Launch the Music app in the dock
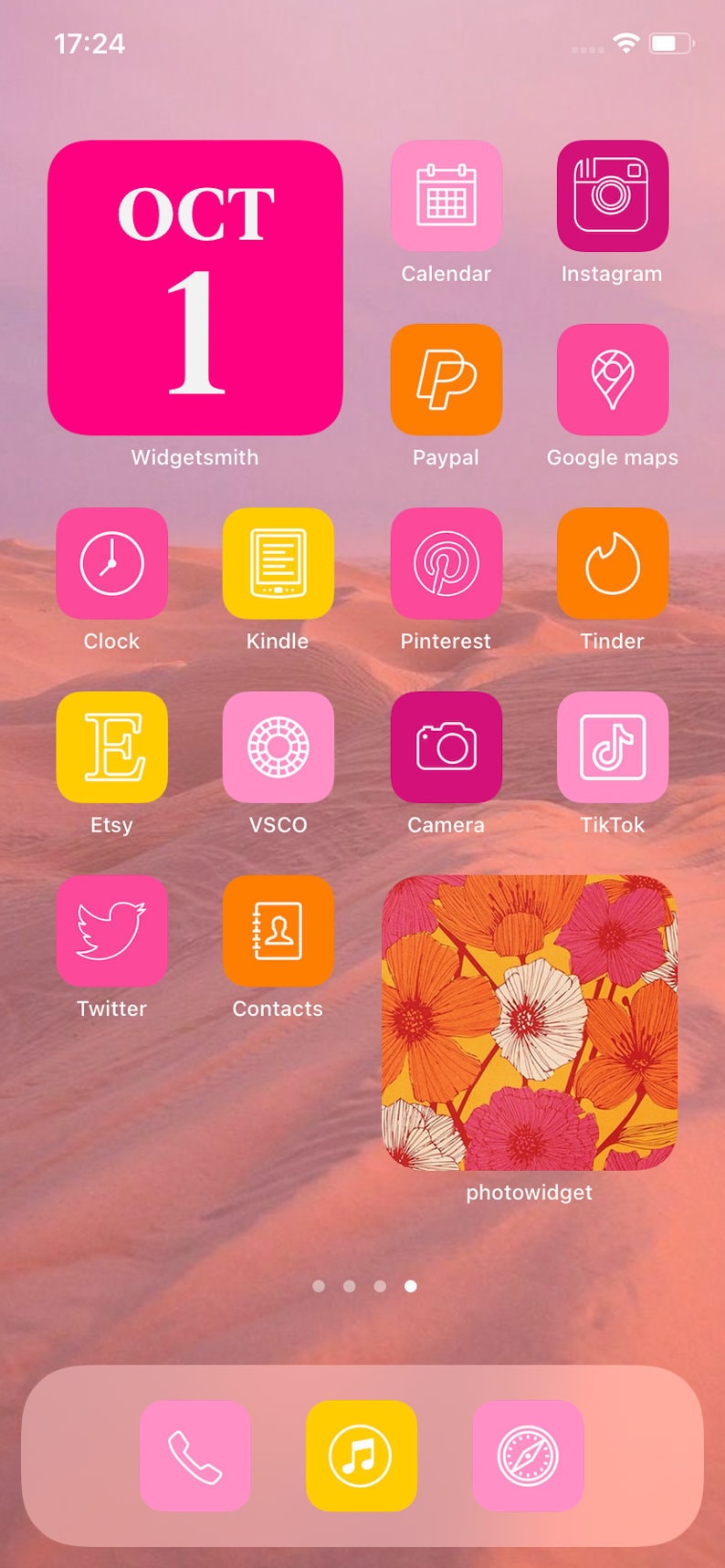725x1568 pixels. pyautogui.click(x=362, y=1456)
